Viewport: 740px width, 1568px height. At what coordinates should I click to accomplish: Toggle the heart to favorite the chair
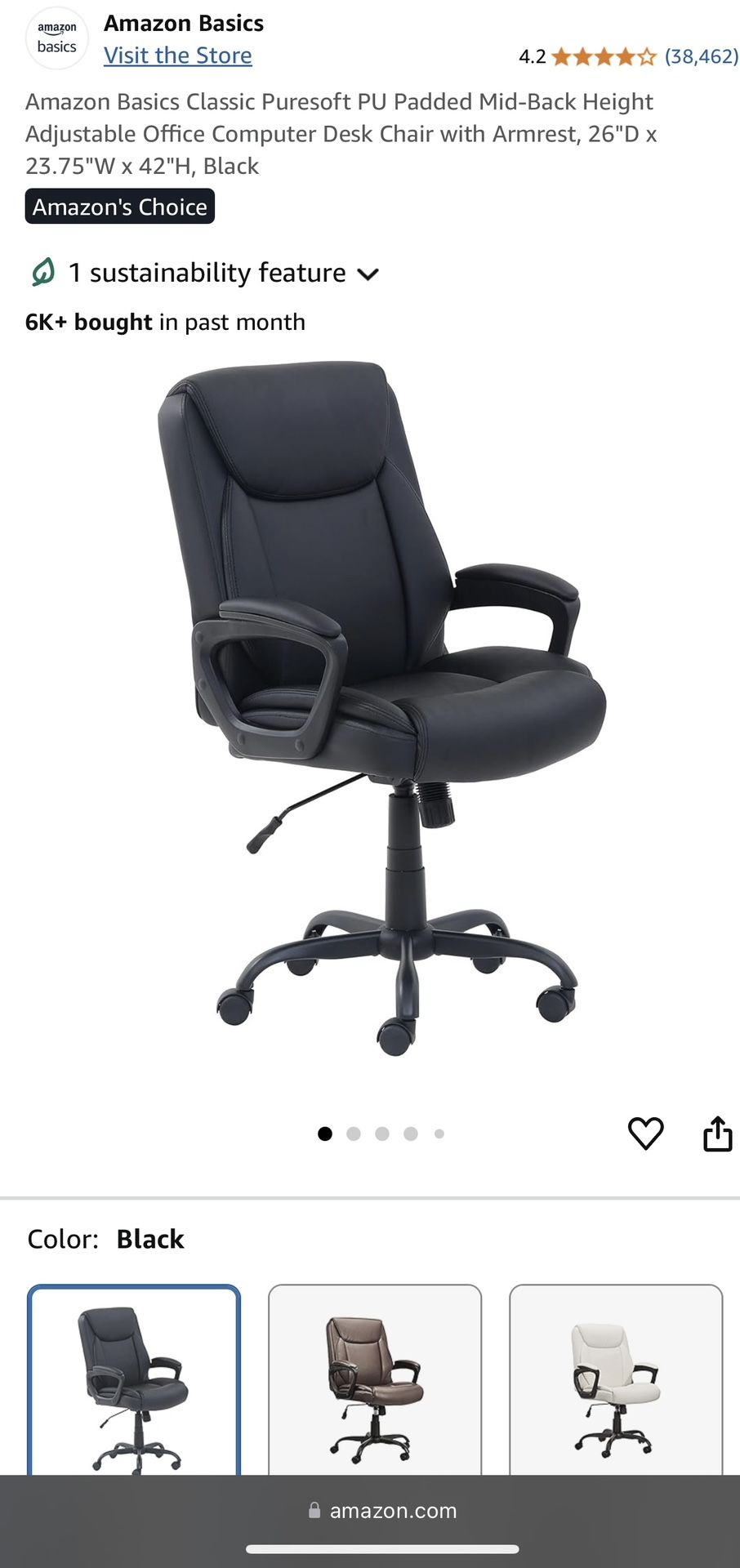tap(646, 1132)
